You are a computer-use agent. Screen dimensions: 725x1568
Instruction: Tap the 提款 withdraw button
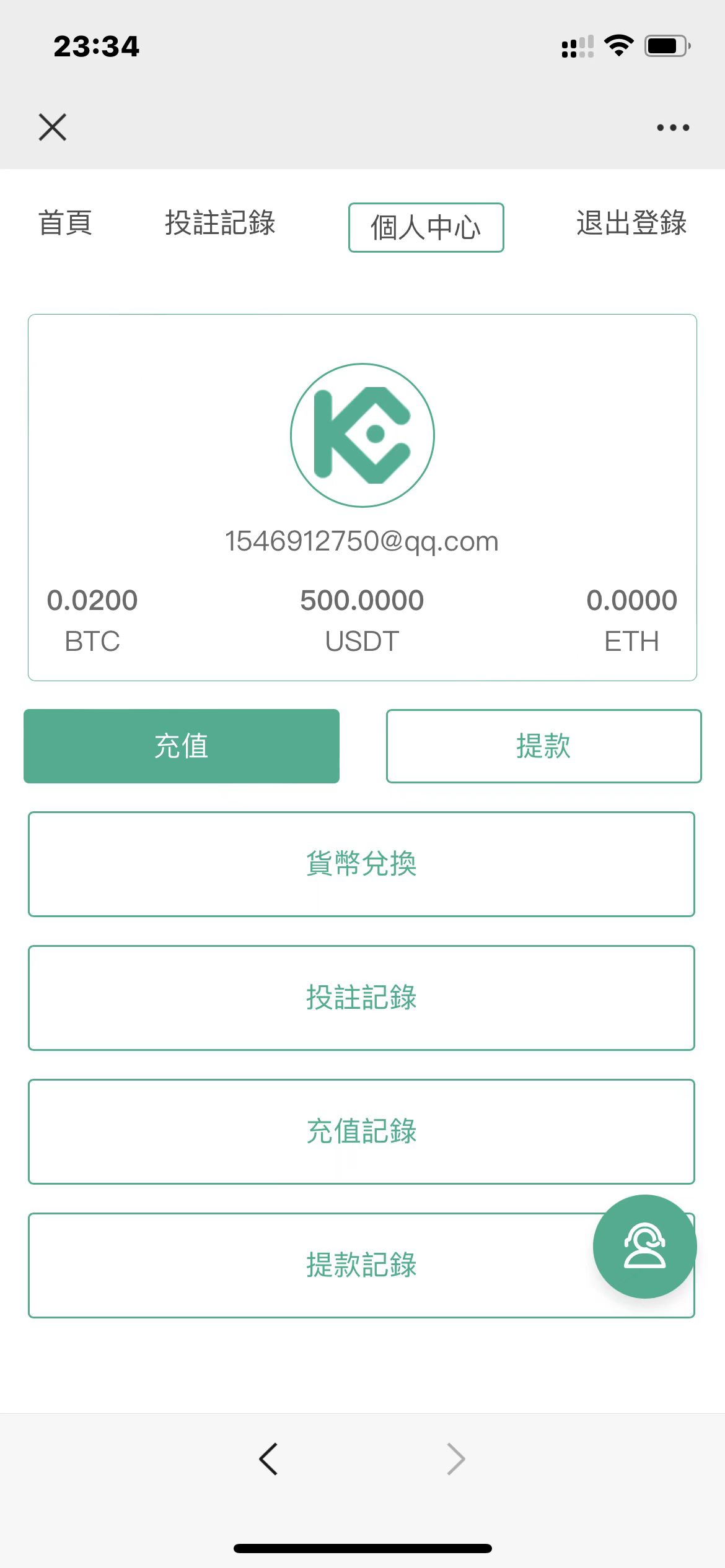543,746
